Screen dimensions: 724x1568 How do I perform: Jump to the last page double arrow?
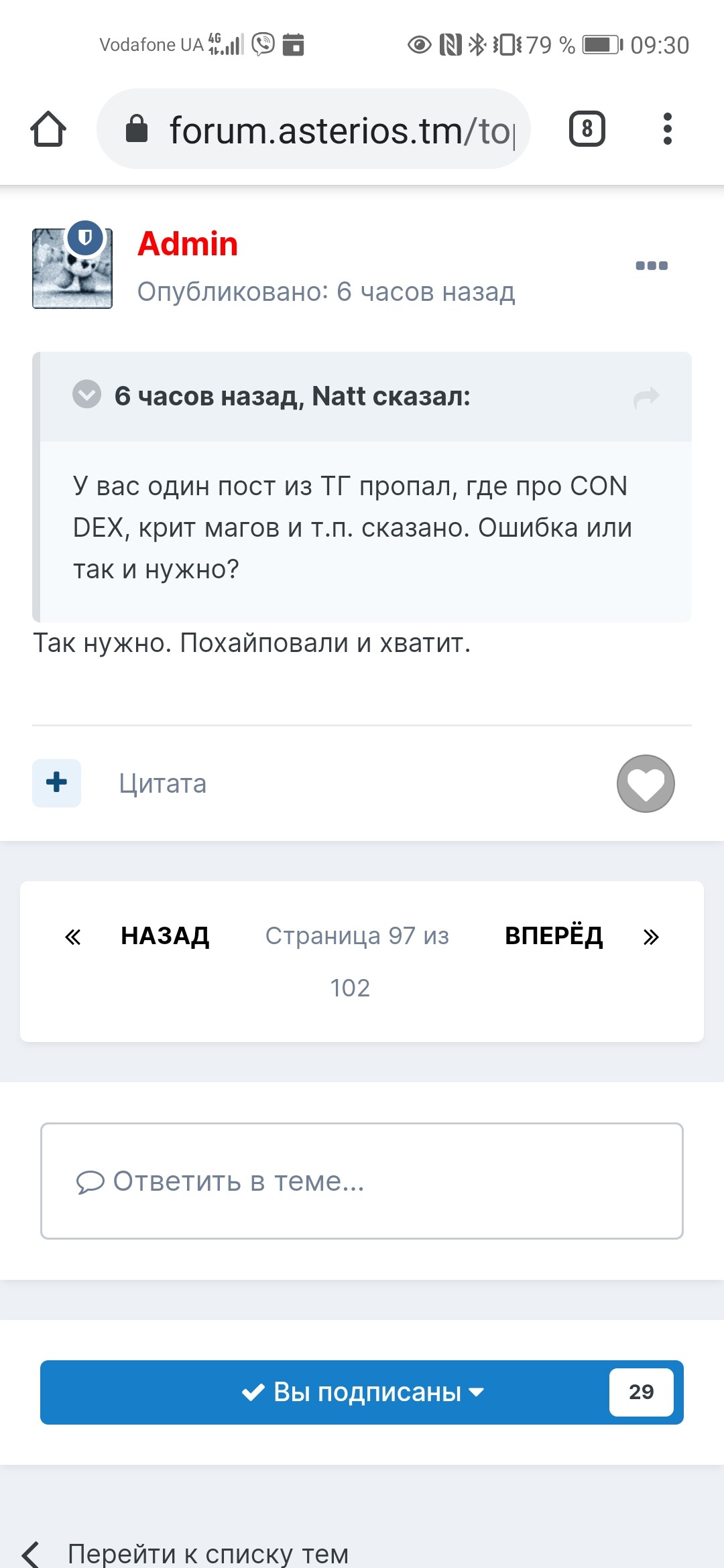click(651, 937)
